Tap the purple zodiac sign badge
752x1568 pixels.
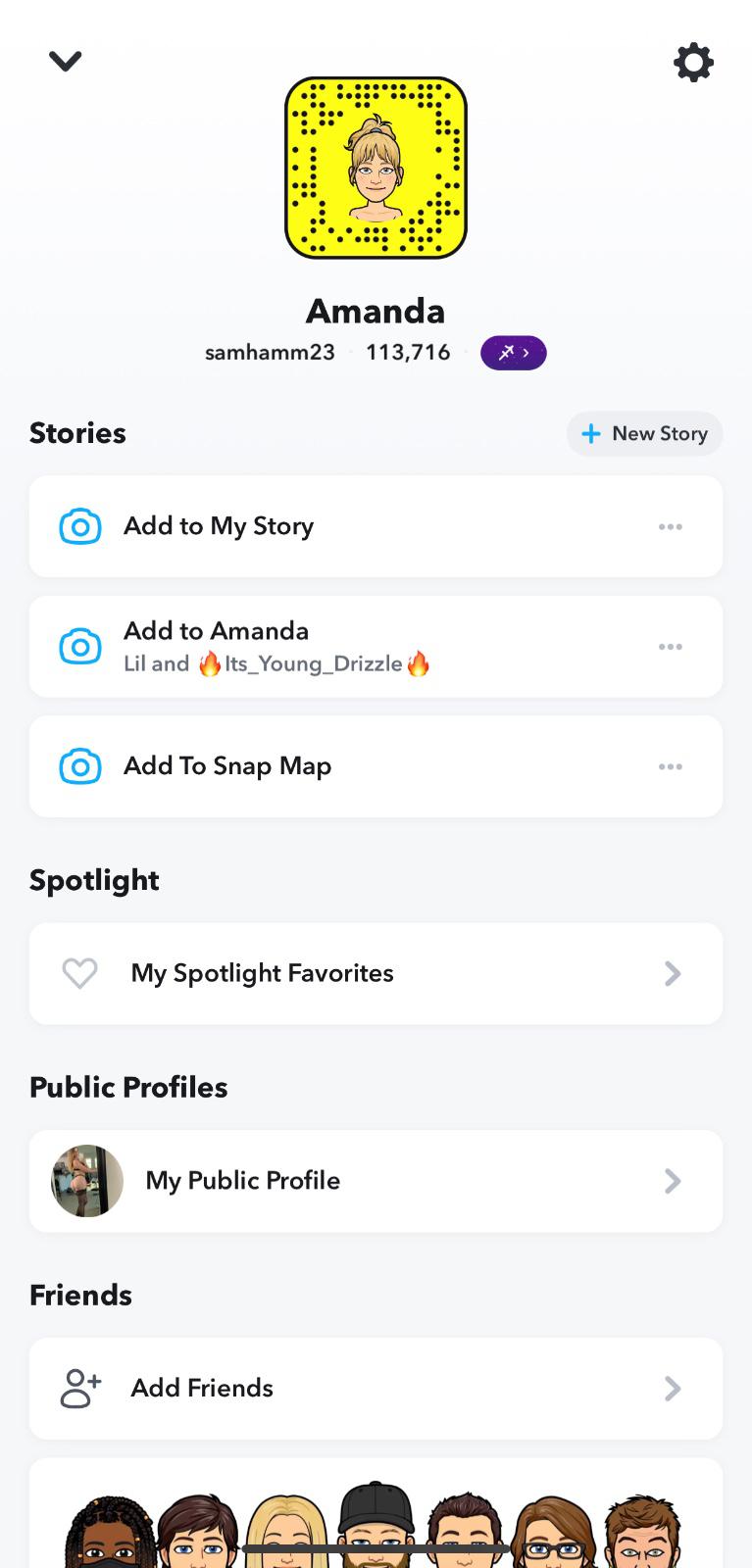pos(513,353)
